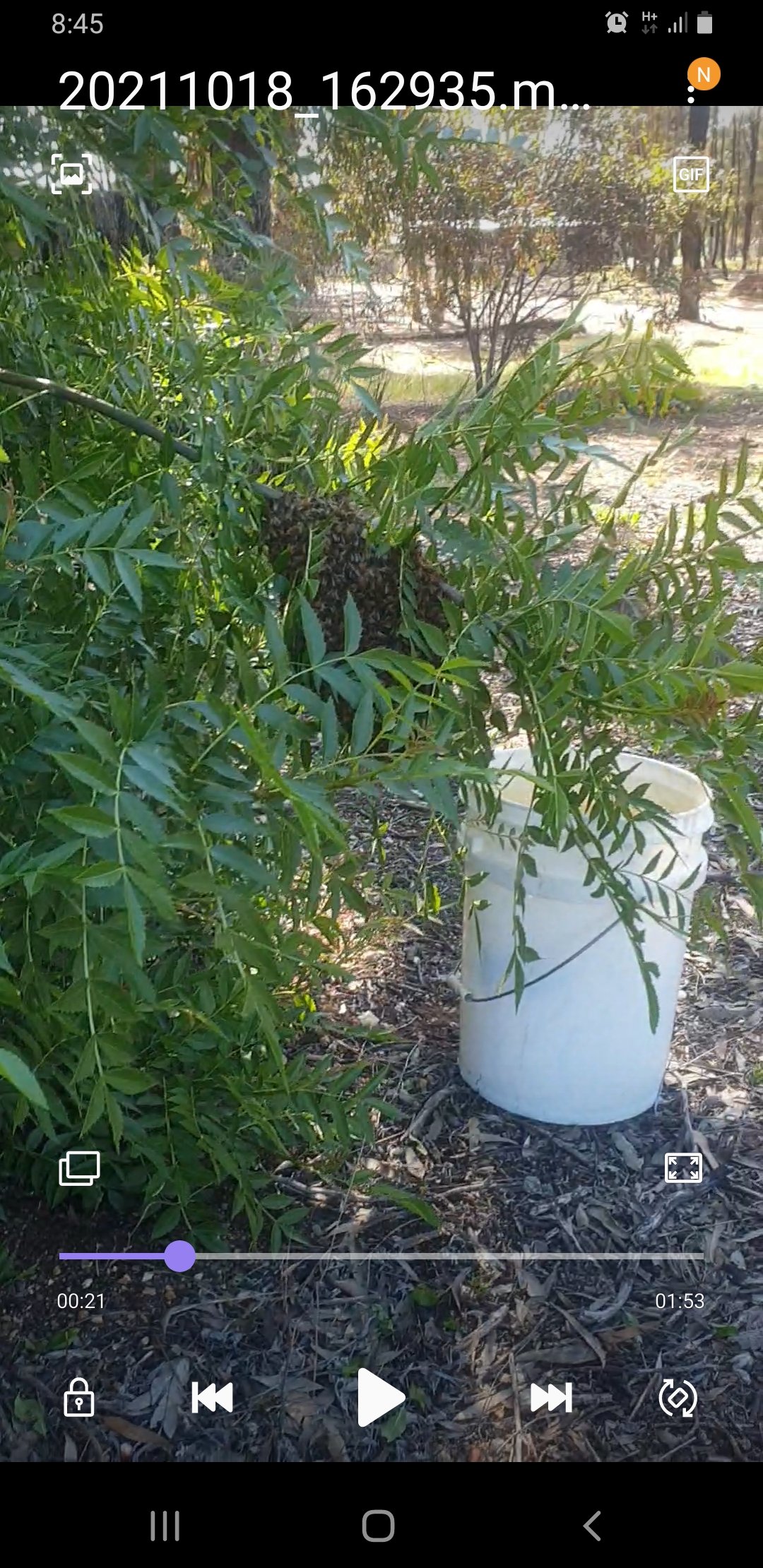The width and height of the screenshot is (763, 1568).
Task: Rotate the screen orientation
Action: click(x=678, y=1398)
